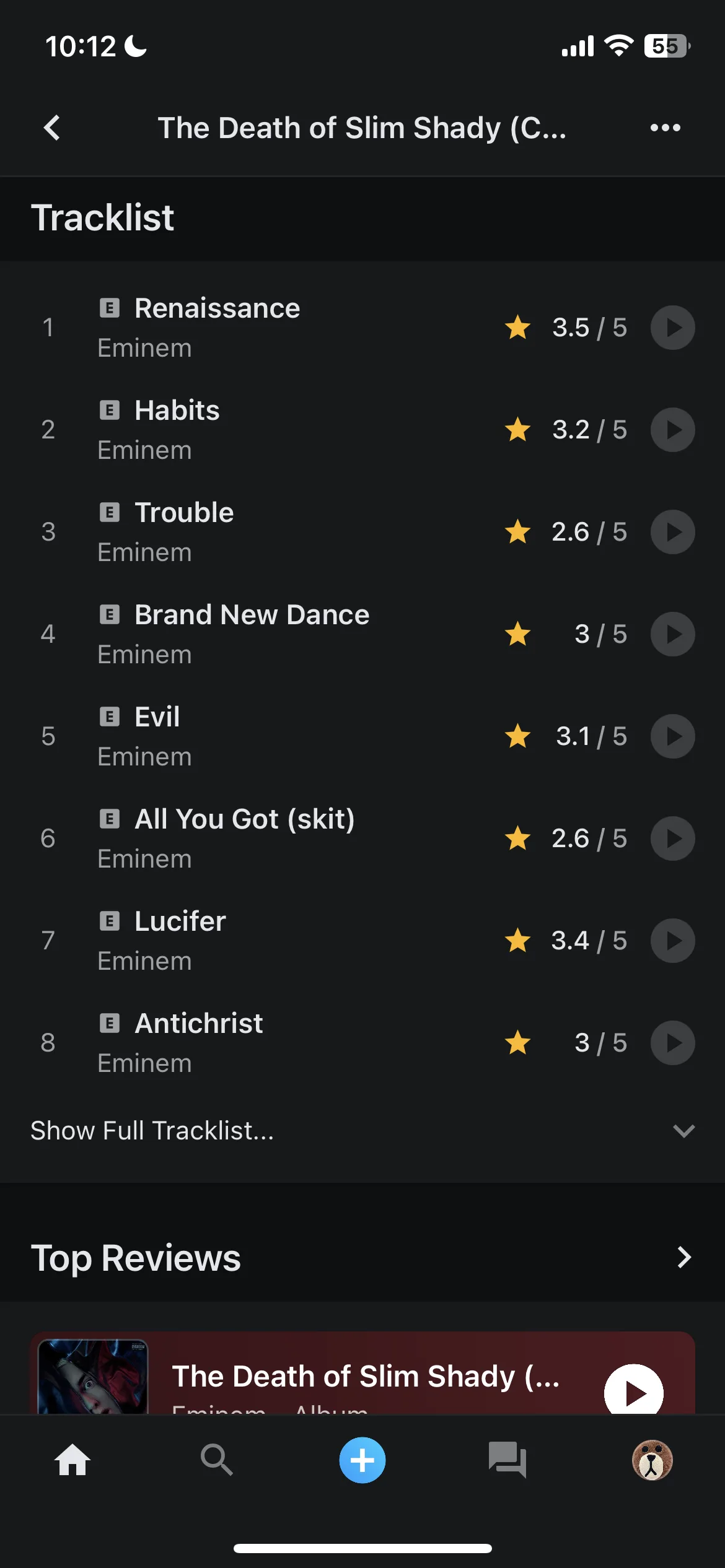This screenshot has height=1568, width=725.
Task: Switch to the Search tab
Action: click(217, 1460)
